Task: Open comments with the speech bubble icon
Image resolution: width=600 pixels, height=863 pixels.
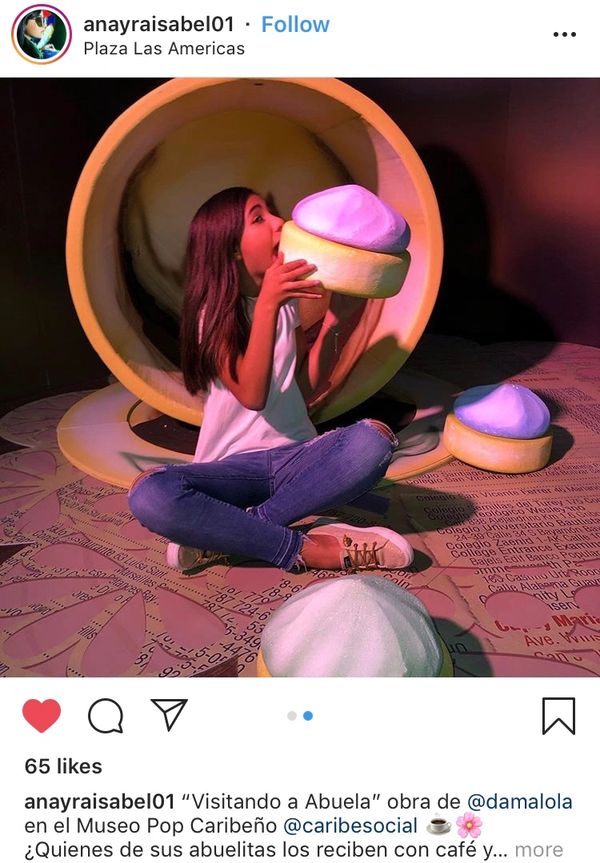Action: [105, 715]
